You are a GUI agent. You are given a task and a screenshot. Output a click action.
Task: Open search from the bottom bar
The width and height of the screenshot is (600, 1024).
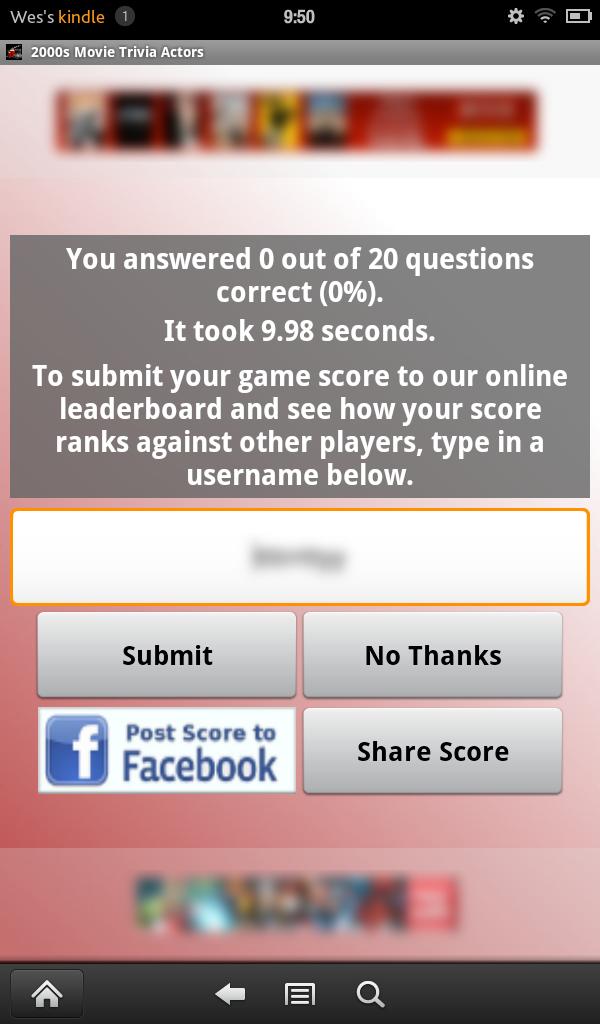click(x=370, y=993)
